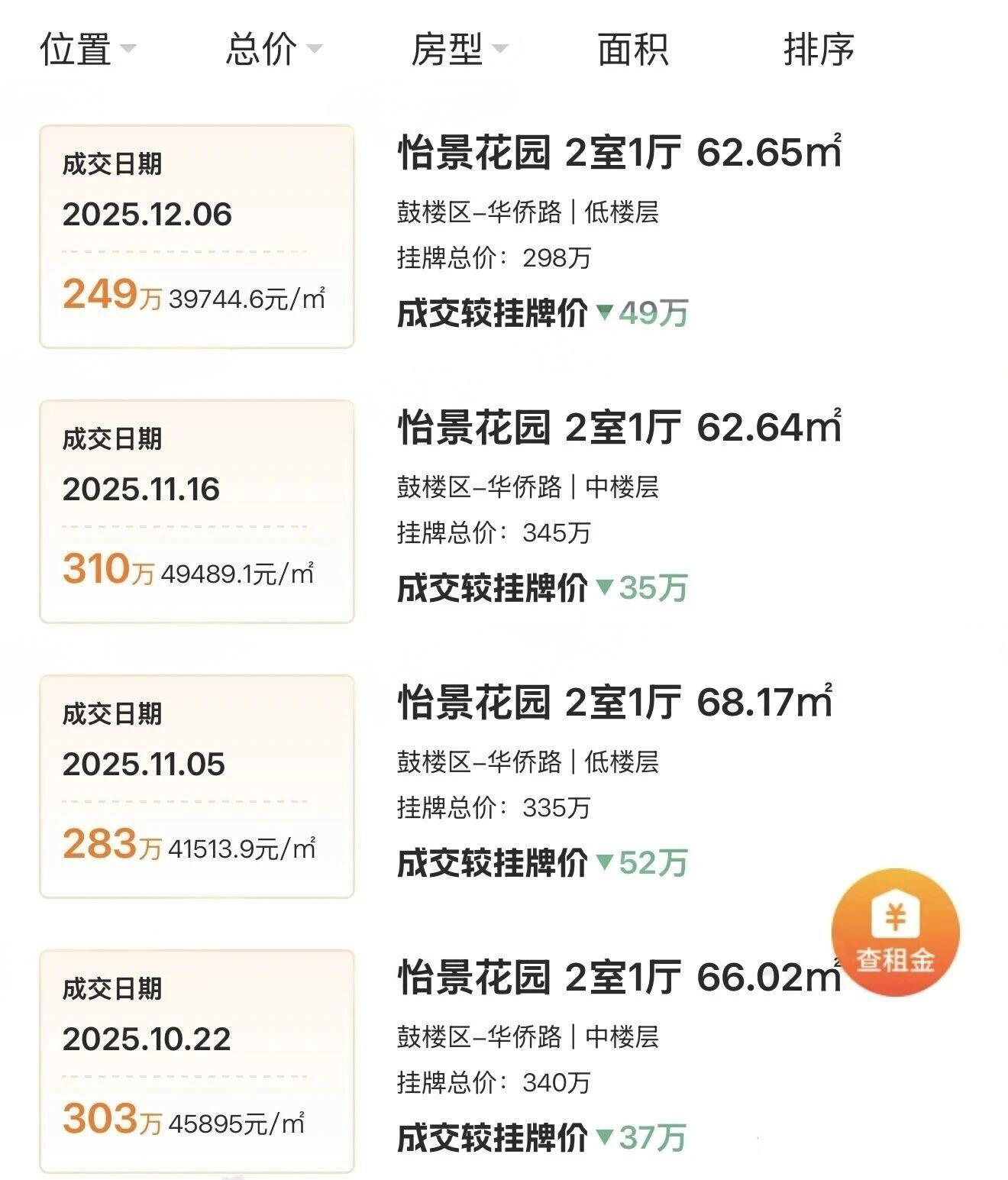
Task: Click the green down-arrow beside 37万
Action: pos(603,1140)
